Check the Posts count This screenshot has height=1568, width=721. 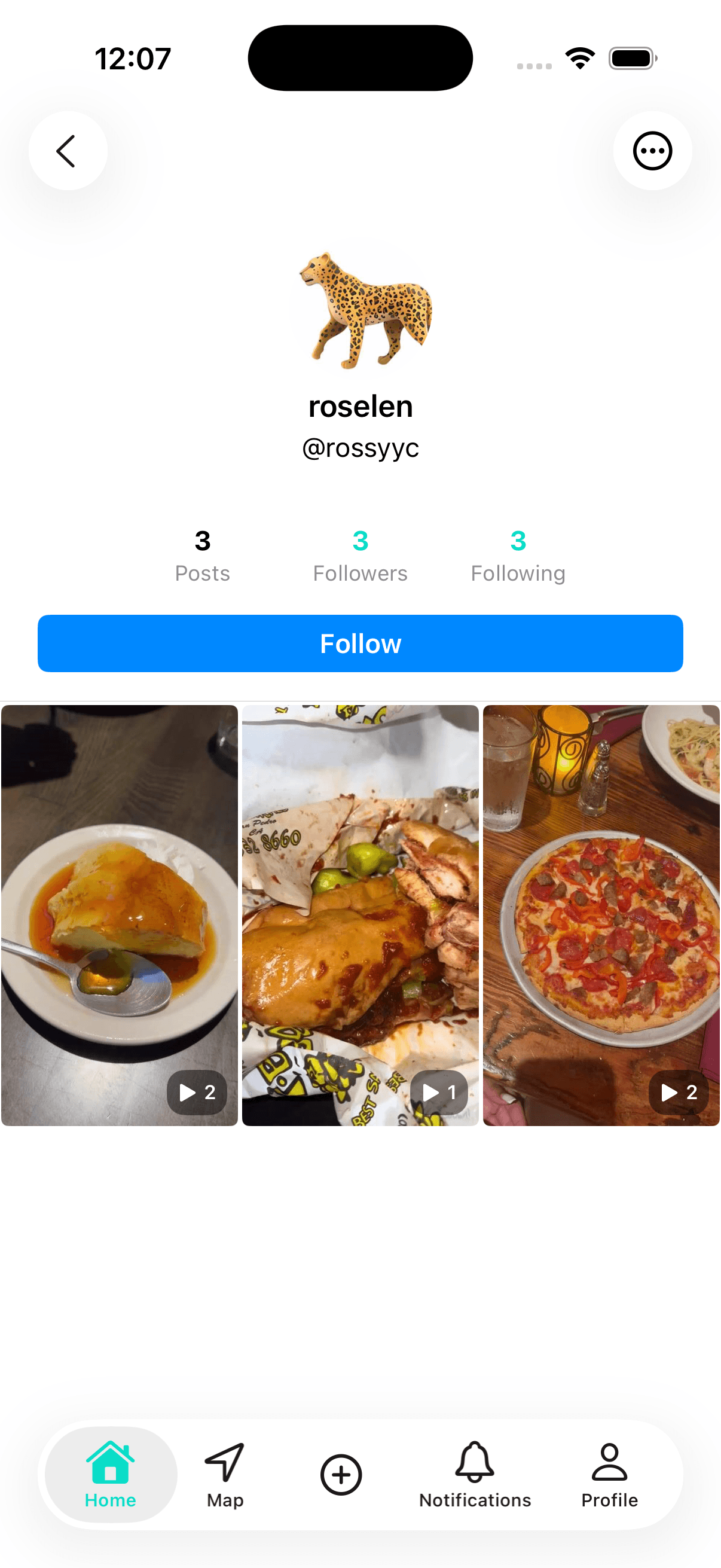point(202,554)
